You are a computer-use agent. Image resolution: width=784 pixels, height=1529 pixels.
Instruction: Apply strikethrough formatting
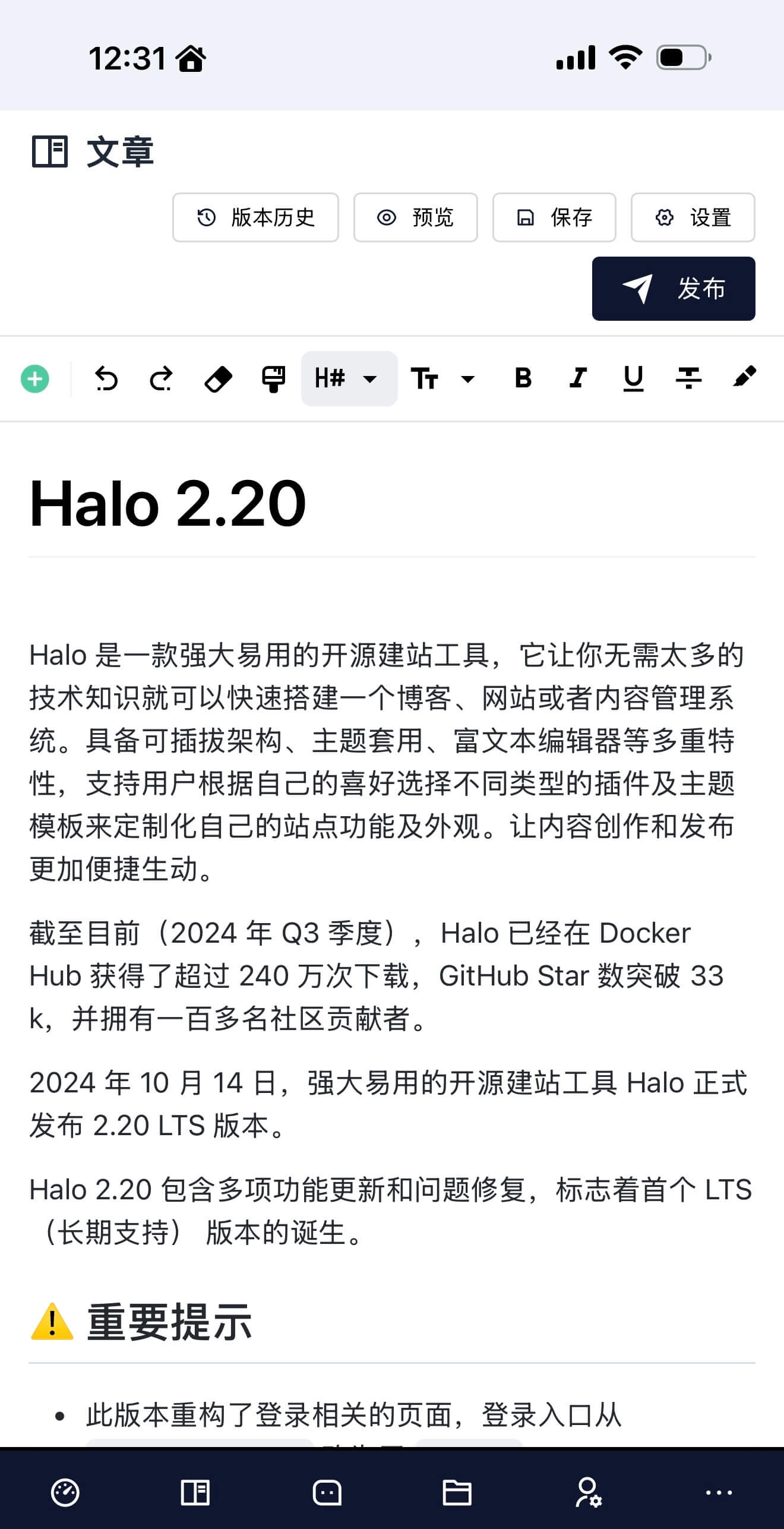click(x=688, y=378)
